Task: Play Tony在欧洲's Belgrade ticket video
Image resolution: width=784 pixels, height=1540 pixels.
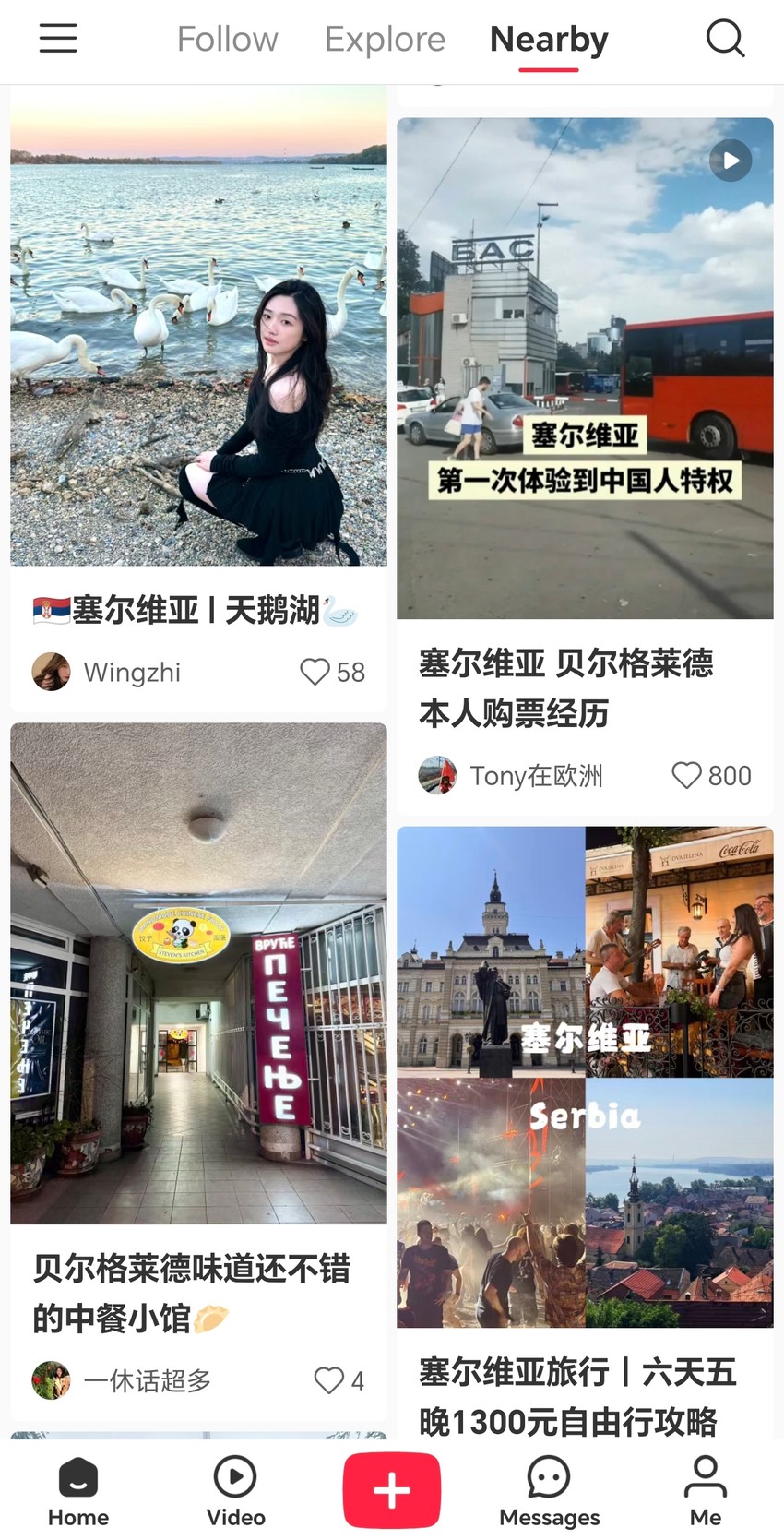Action: pos(585,367)
